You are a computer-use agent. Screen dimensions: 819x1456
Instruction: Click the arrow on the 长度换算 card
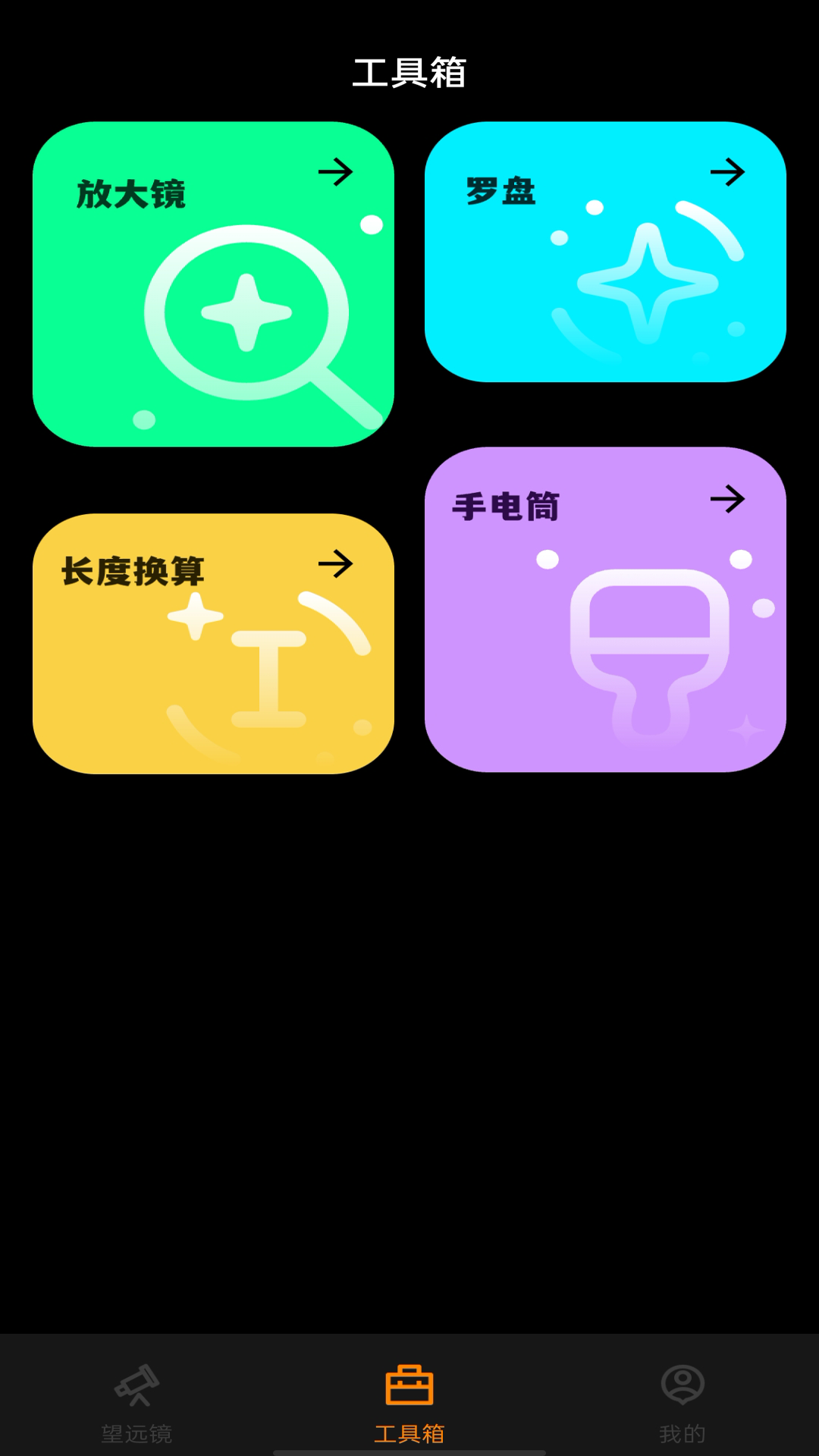338,564
